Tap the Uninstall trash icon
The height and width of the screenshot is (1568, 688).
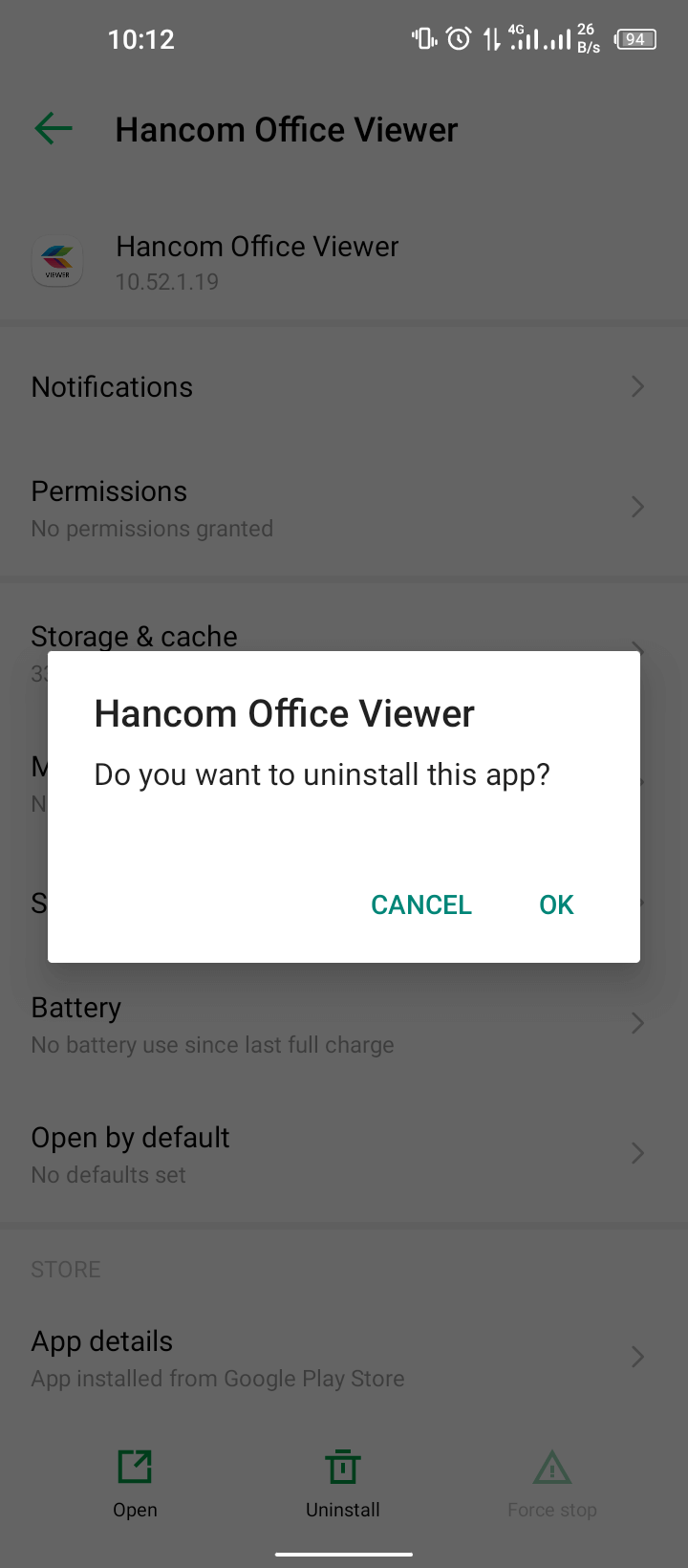pos(343,1465)
